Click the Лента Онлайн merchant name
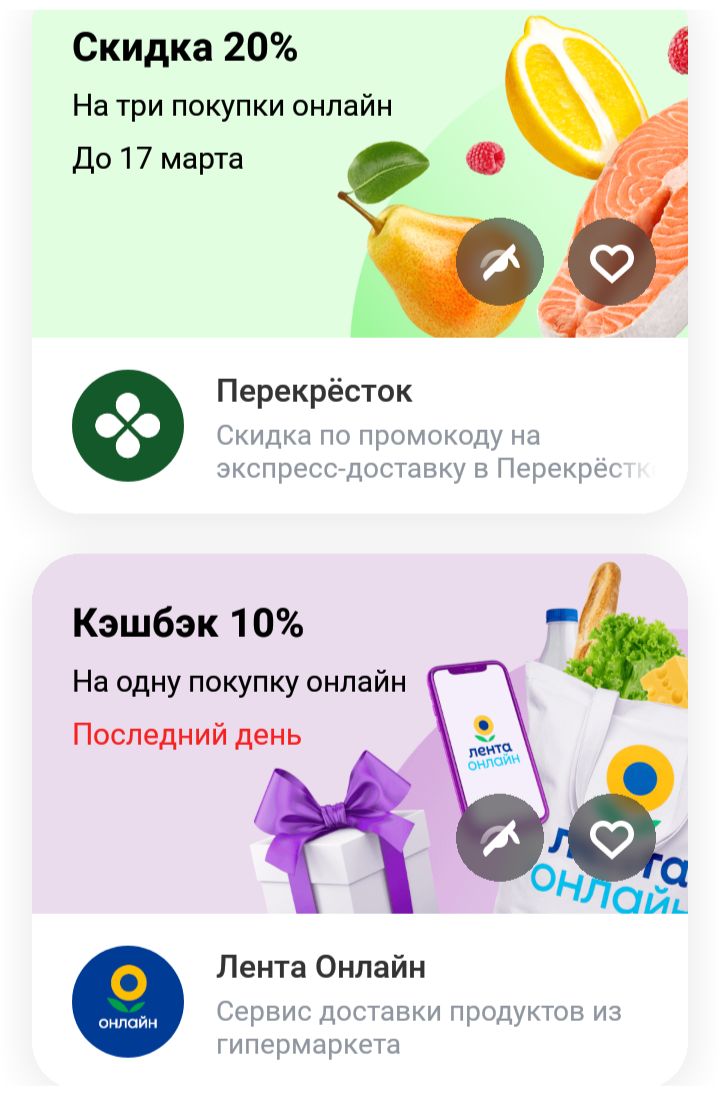The height and width of the screenshot is (1096, 720). click(317, 965)
